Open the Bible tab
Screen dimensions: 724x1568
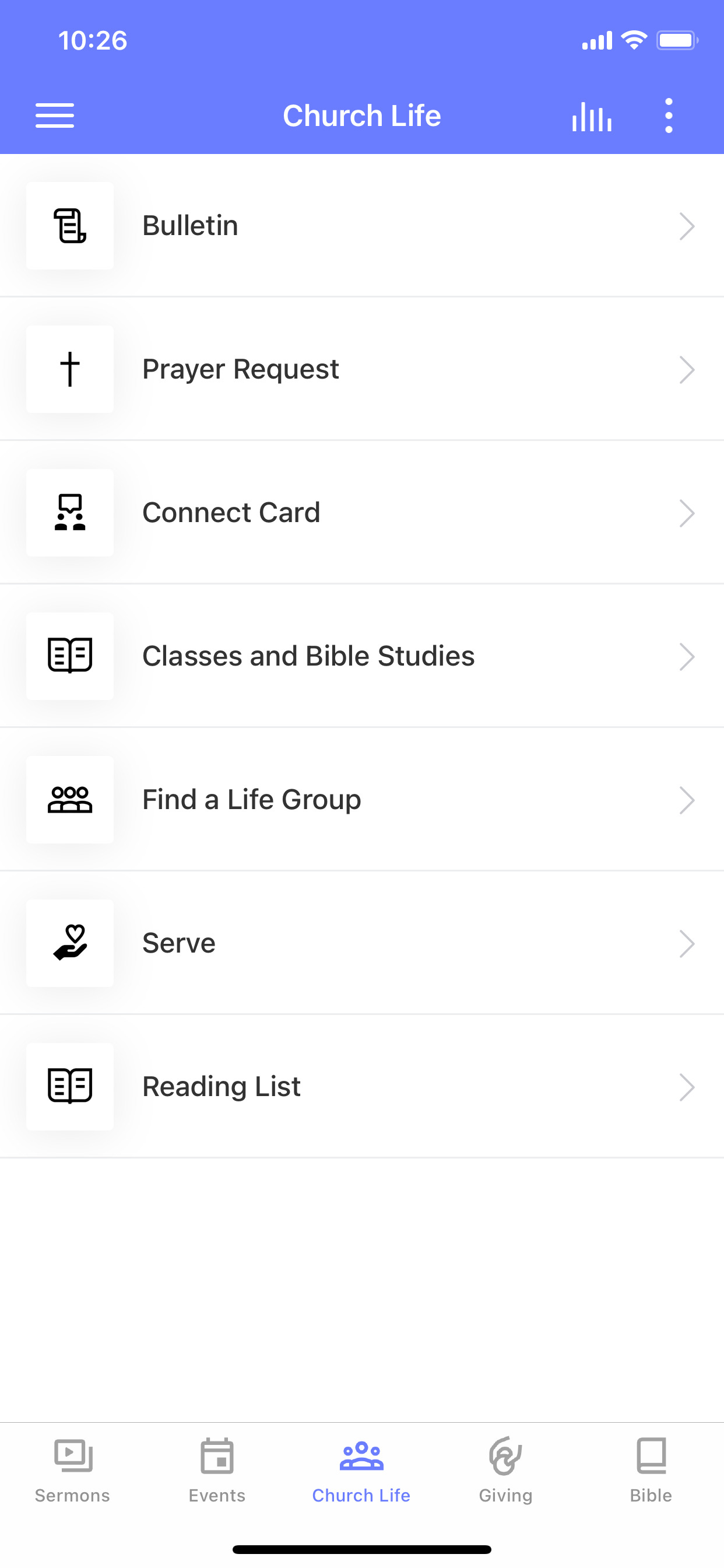(x=651, y=1470)
